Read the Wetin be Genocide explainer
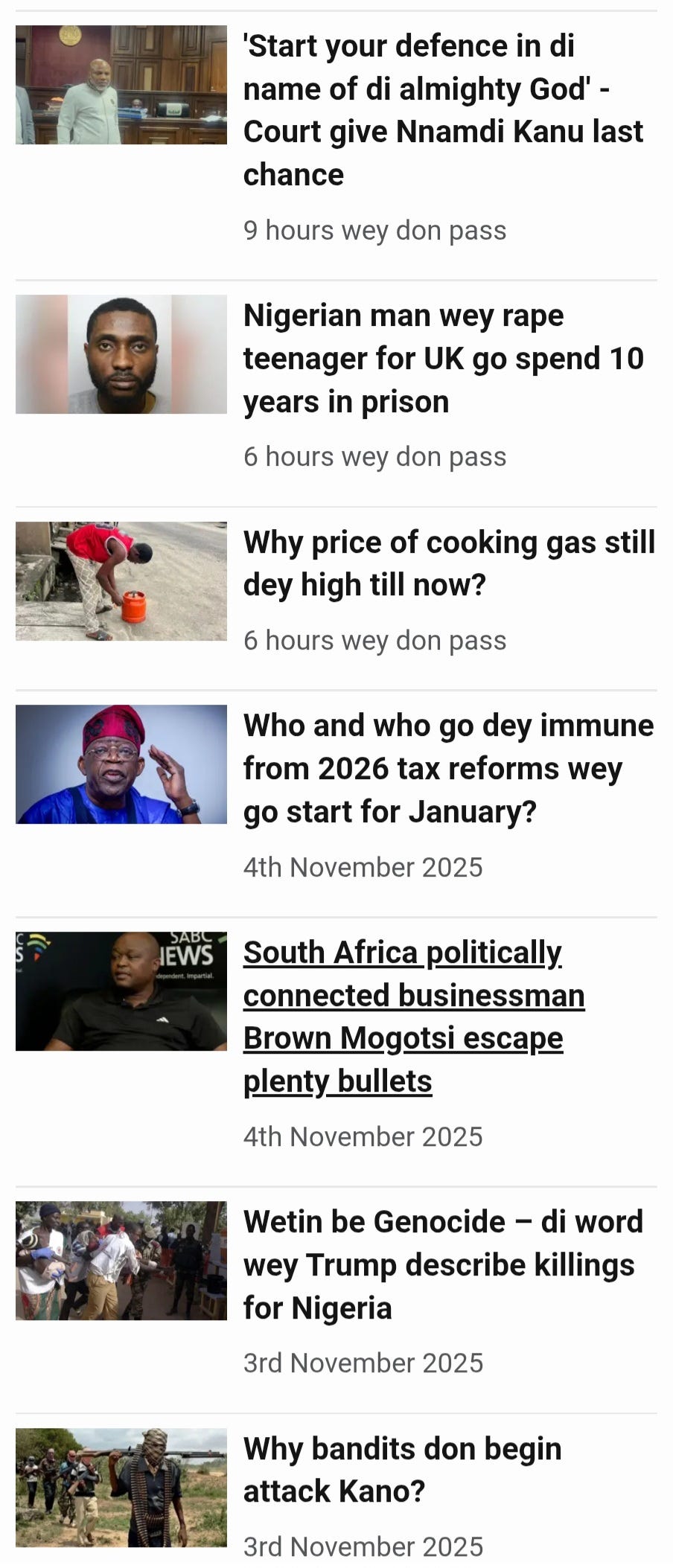The height and width of the screenshot is (1568, 673). tap(443, 1264)
